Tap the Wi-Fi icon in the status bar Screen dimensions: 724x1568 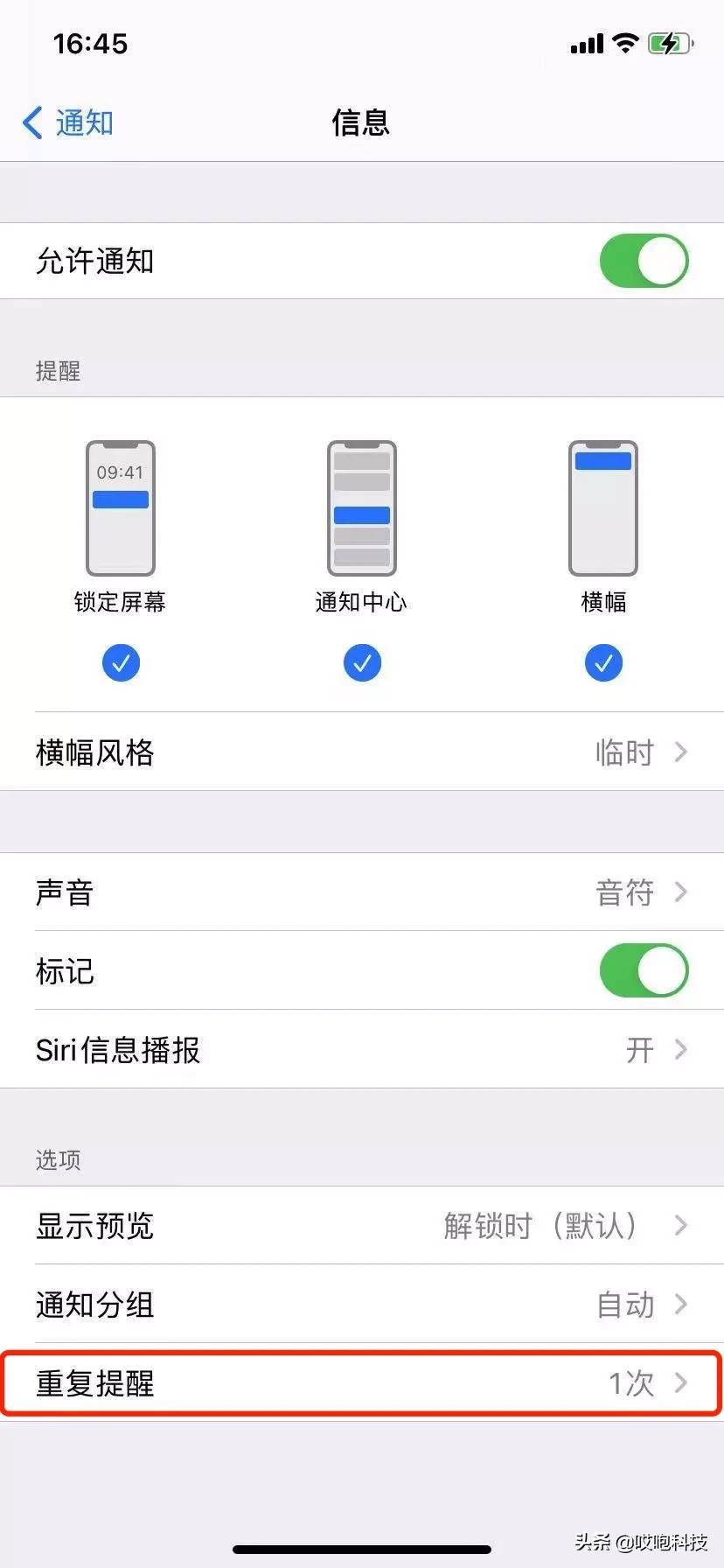click(625, 42)
